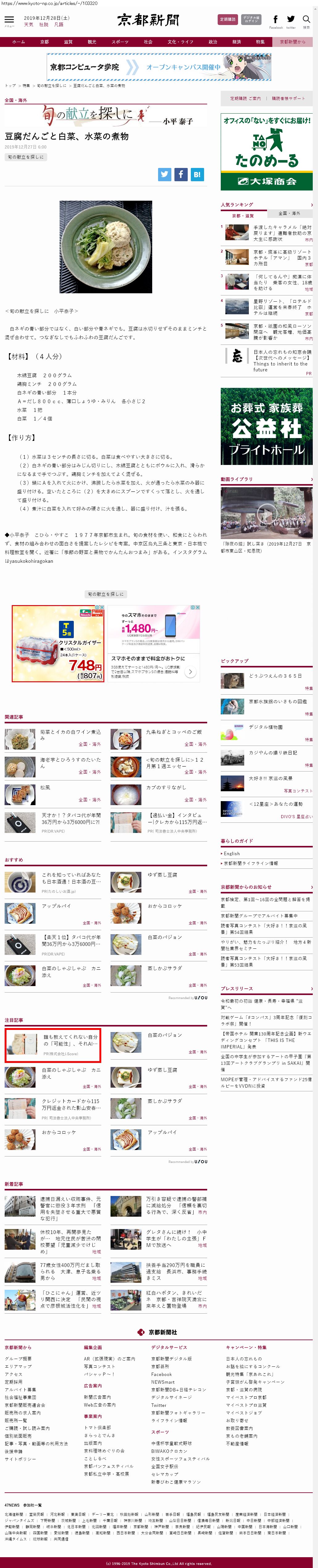
Task: Tap the 定期購読 subscription button
Action: (x=227, y=19)
